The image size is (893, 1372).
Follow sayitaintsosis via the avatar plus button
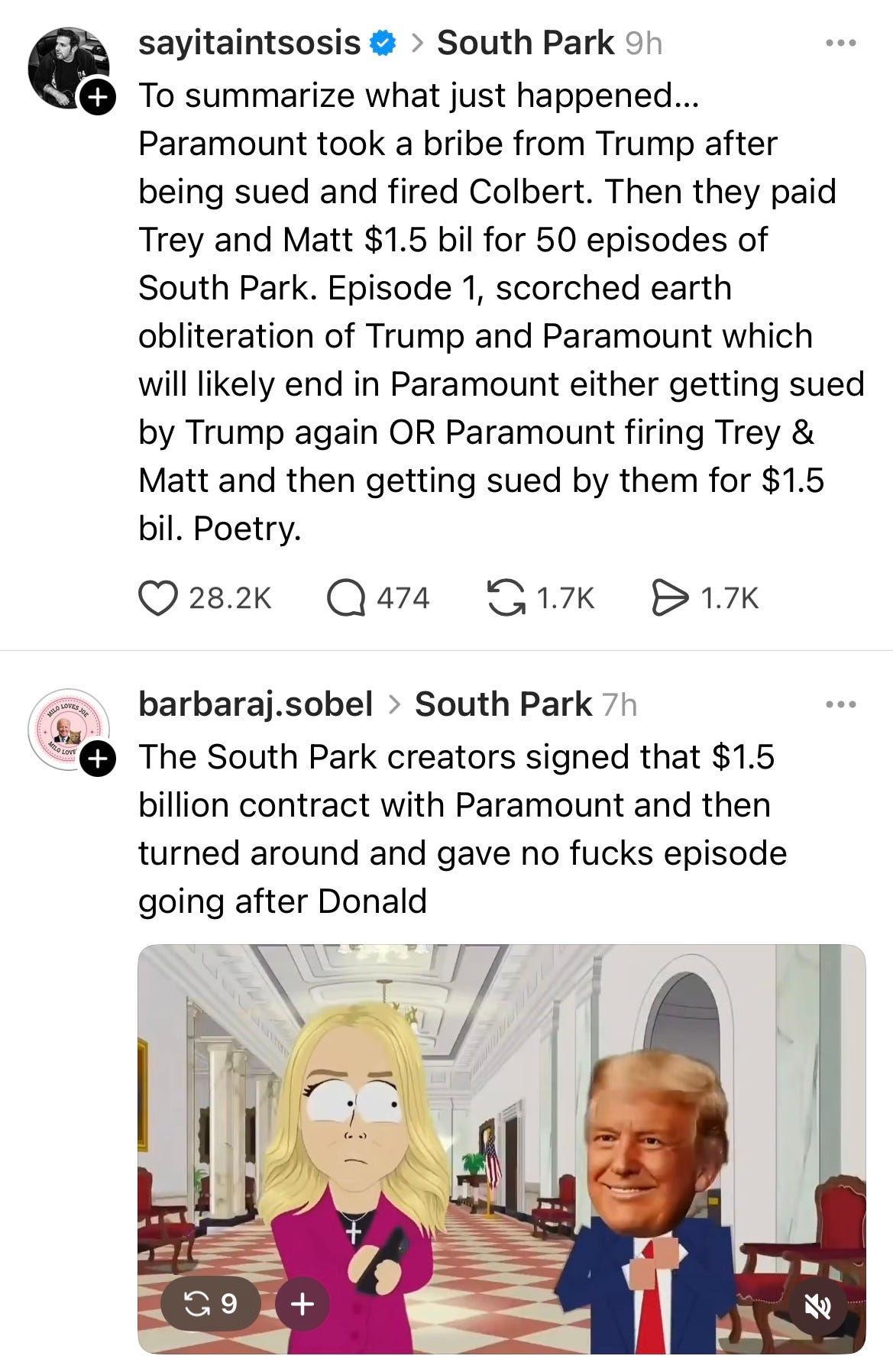tap(97, 97)
